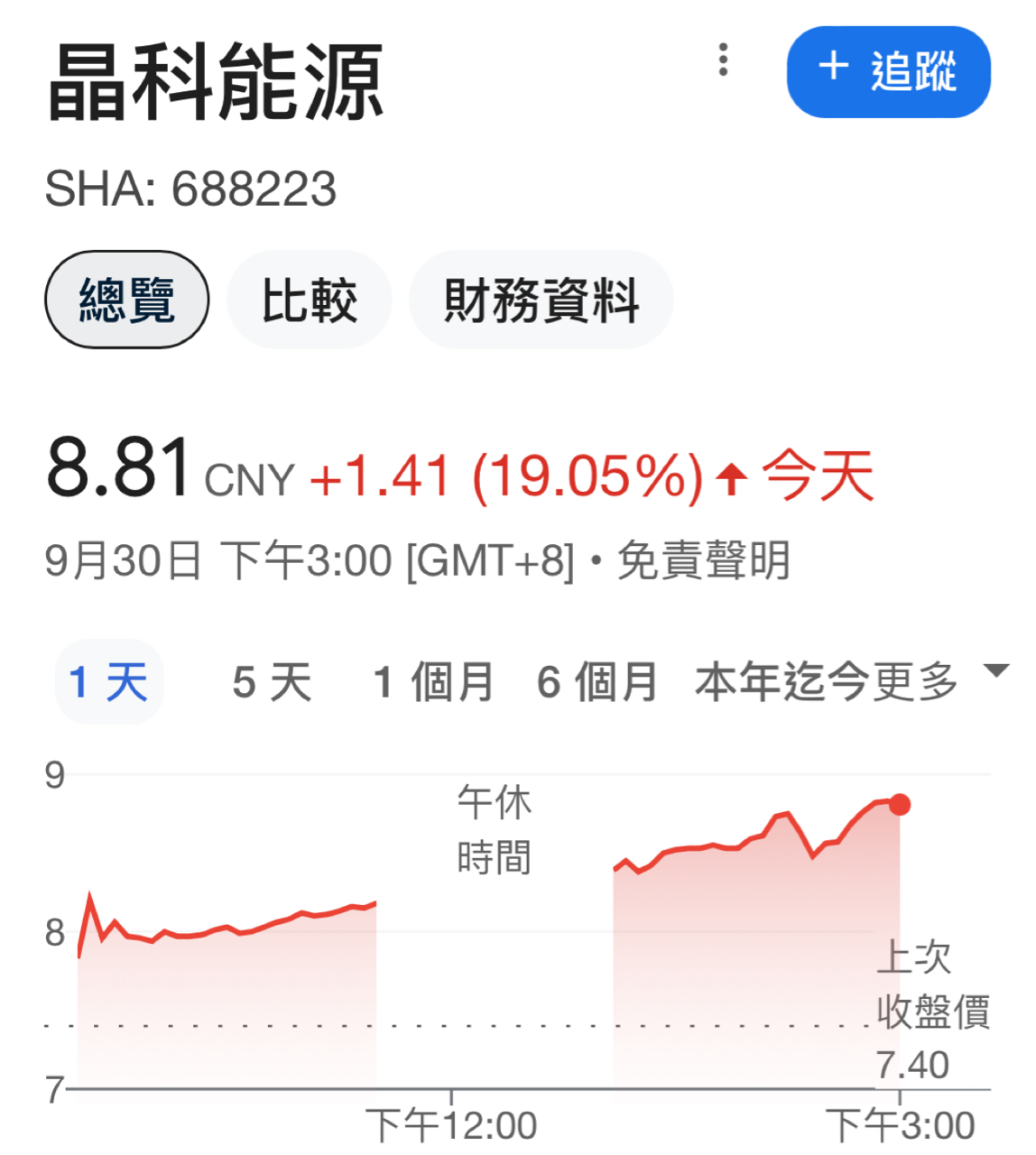Switch to the 總覽 tab
Viewport: 1036px width, 1155px height.
126,300
